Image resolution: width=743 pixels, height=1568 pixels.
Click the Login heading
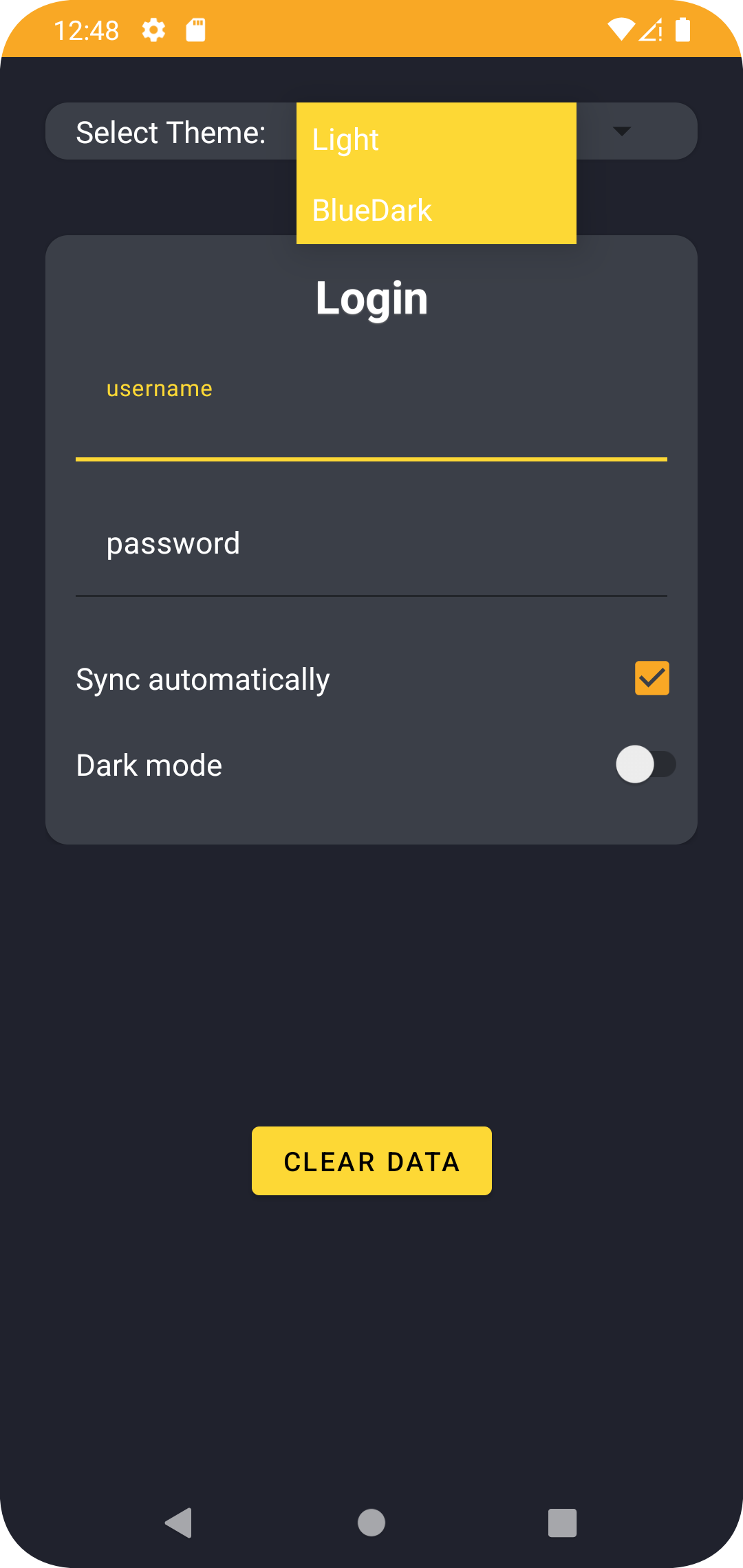(371, 298)
